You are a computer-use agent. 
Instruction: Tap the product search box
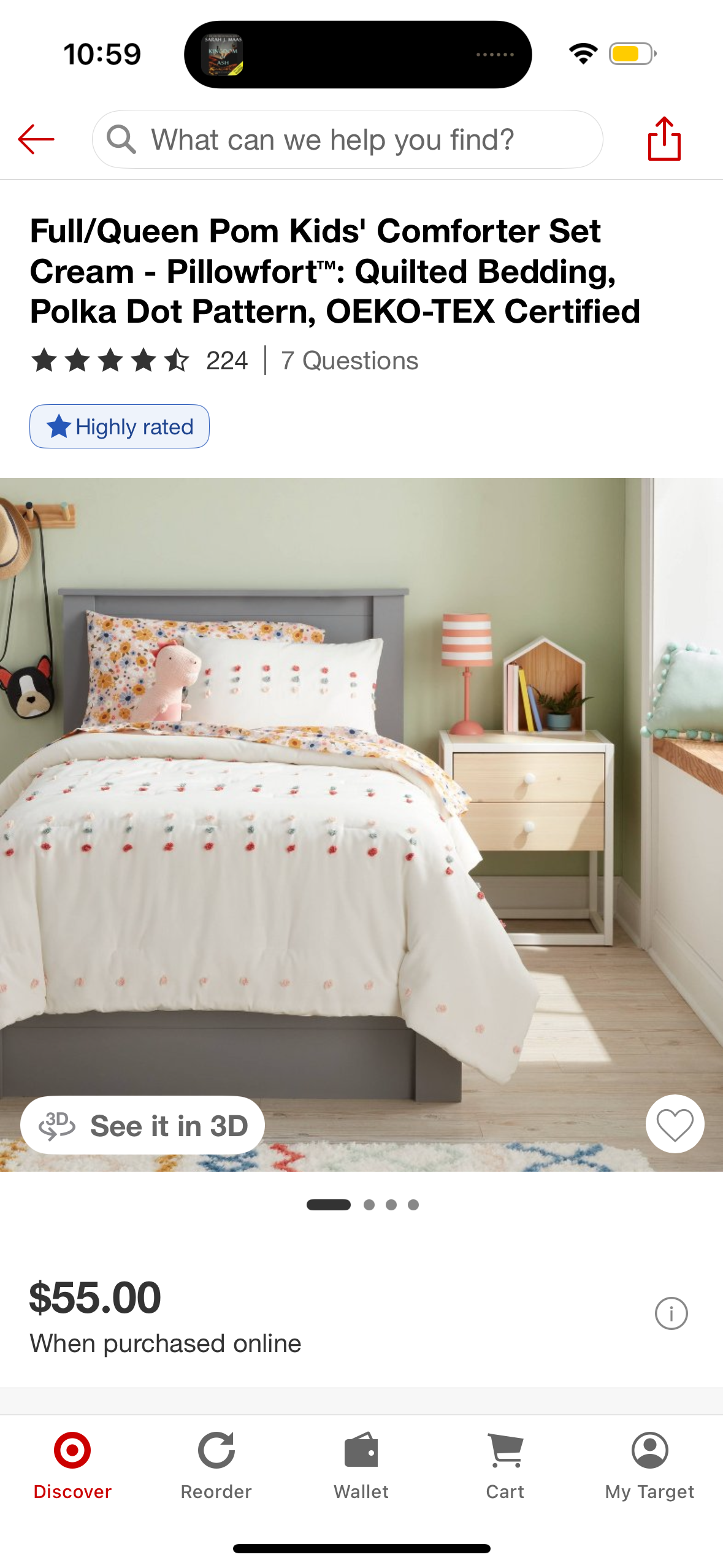click(347, 140)
